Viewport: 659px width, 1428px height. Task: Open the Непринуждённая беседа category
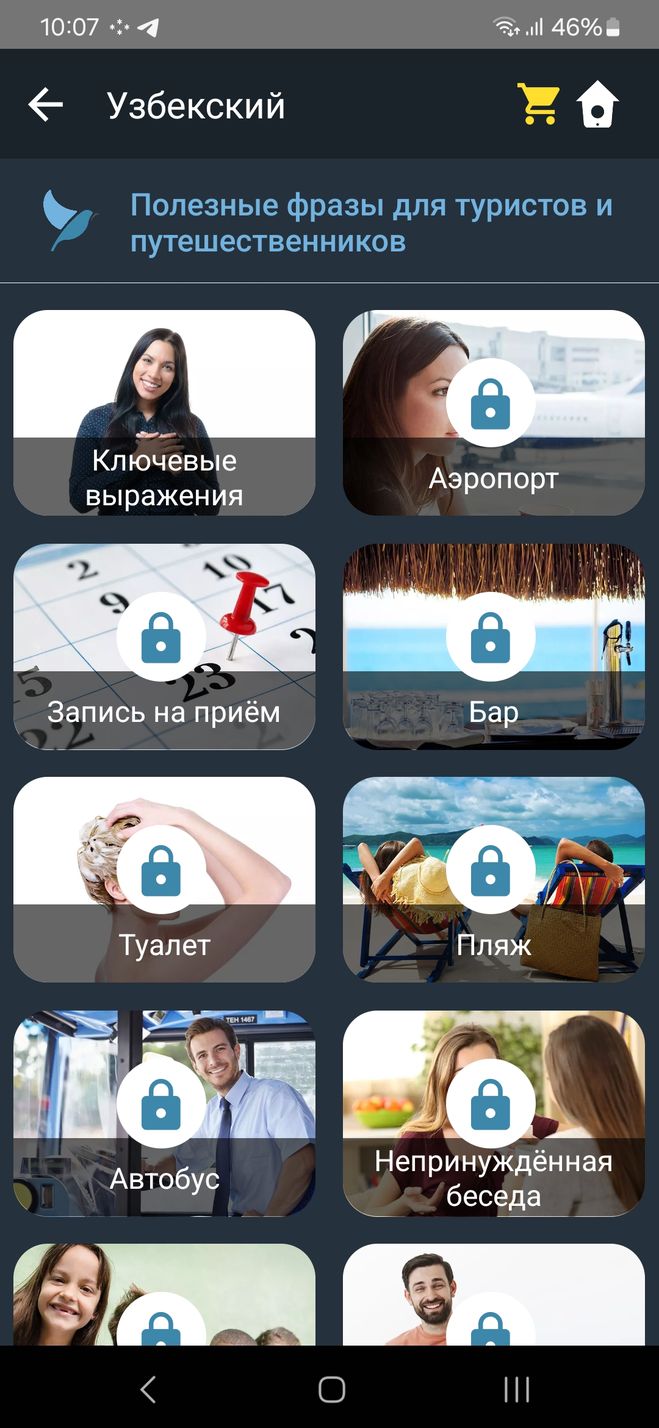pos(493,1113)
